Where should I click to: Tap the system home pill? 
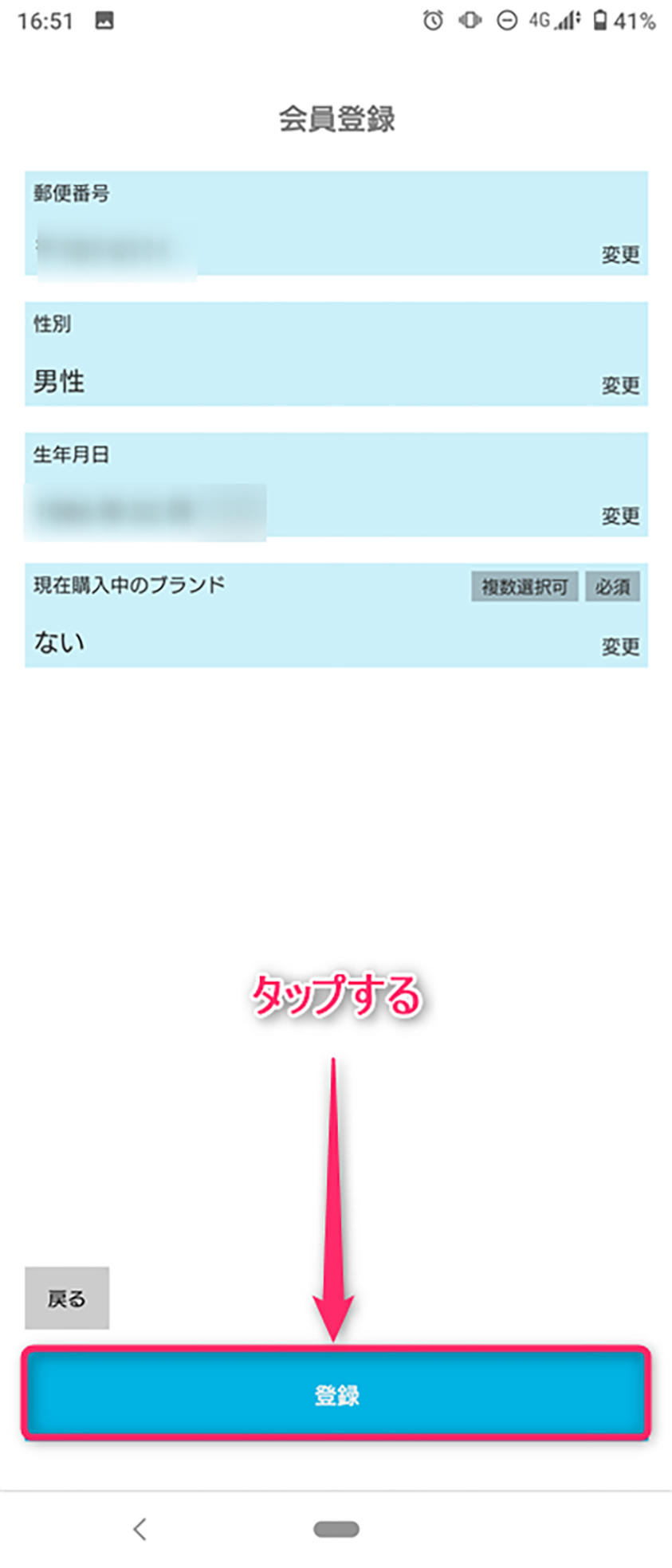(336, 1529)
